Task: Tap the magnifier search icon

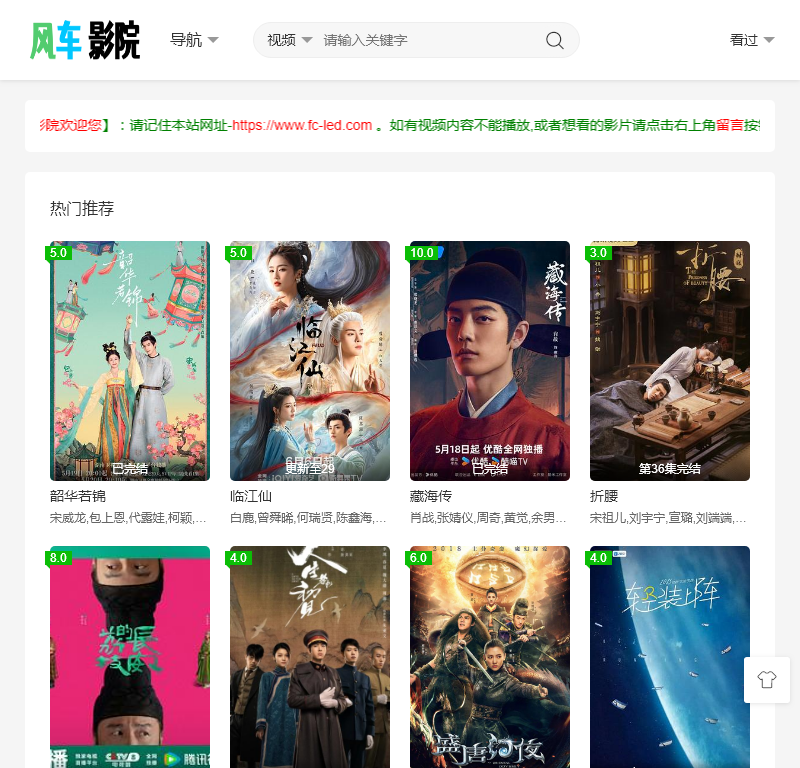Action: (x=554, y=40)
